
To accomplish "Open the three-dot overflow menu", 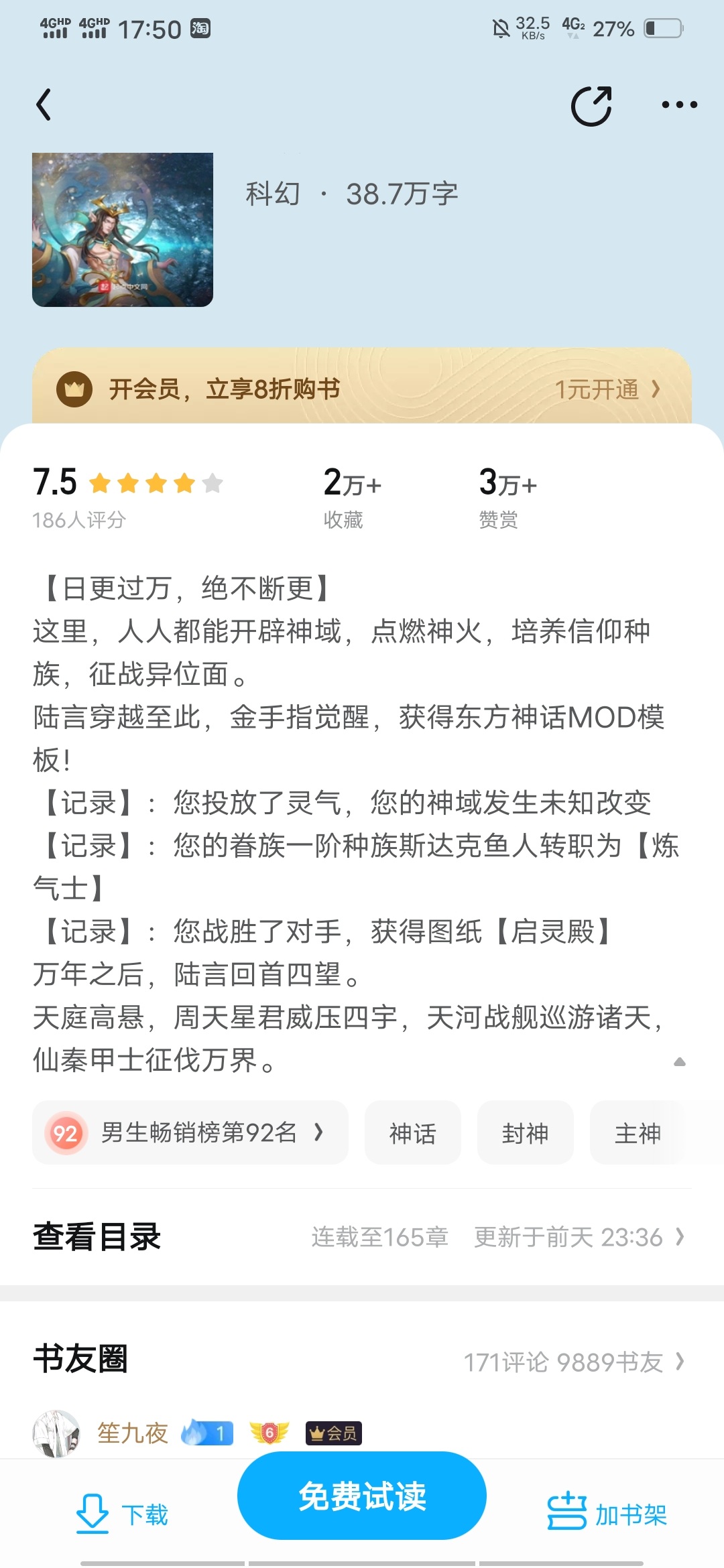I will [x=679, y=105].
